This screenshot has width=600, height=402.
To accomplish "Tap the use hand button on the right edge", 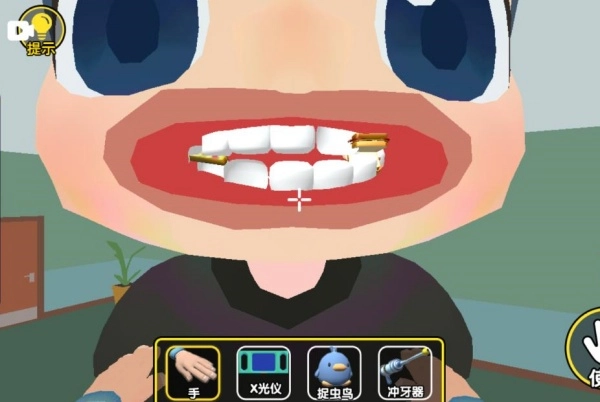I will coord(584,348).
